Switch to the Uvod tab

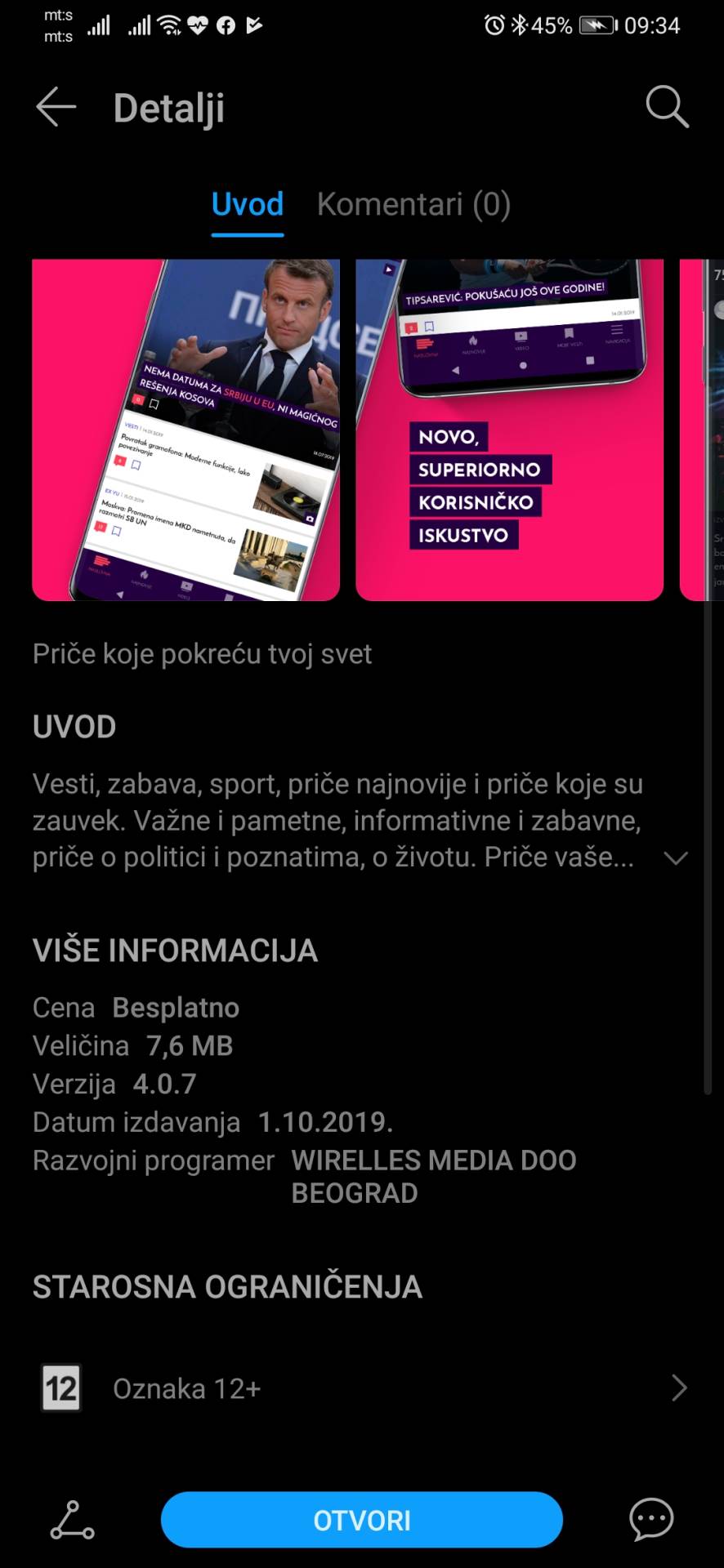(247, 204)
